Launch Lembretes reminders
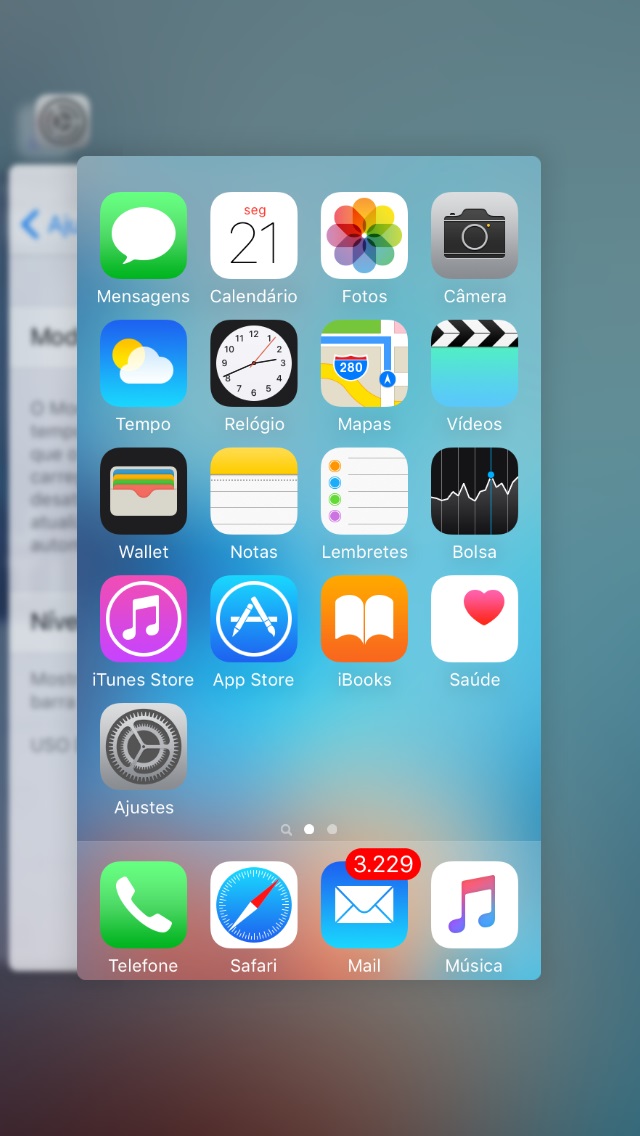 click(364, 491)
